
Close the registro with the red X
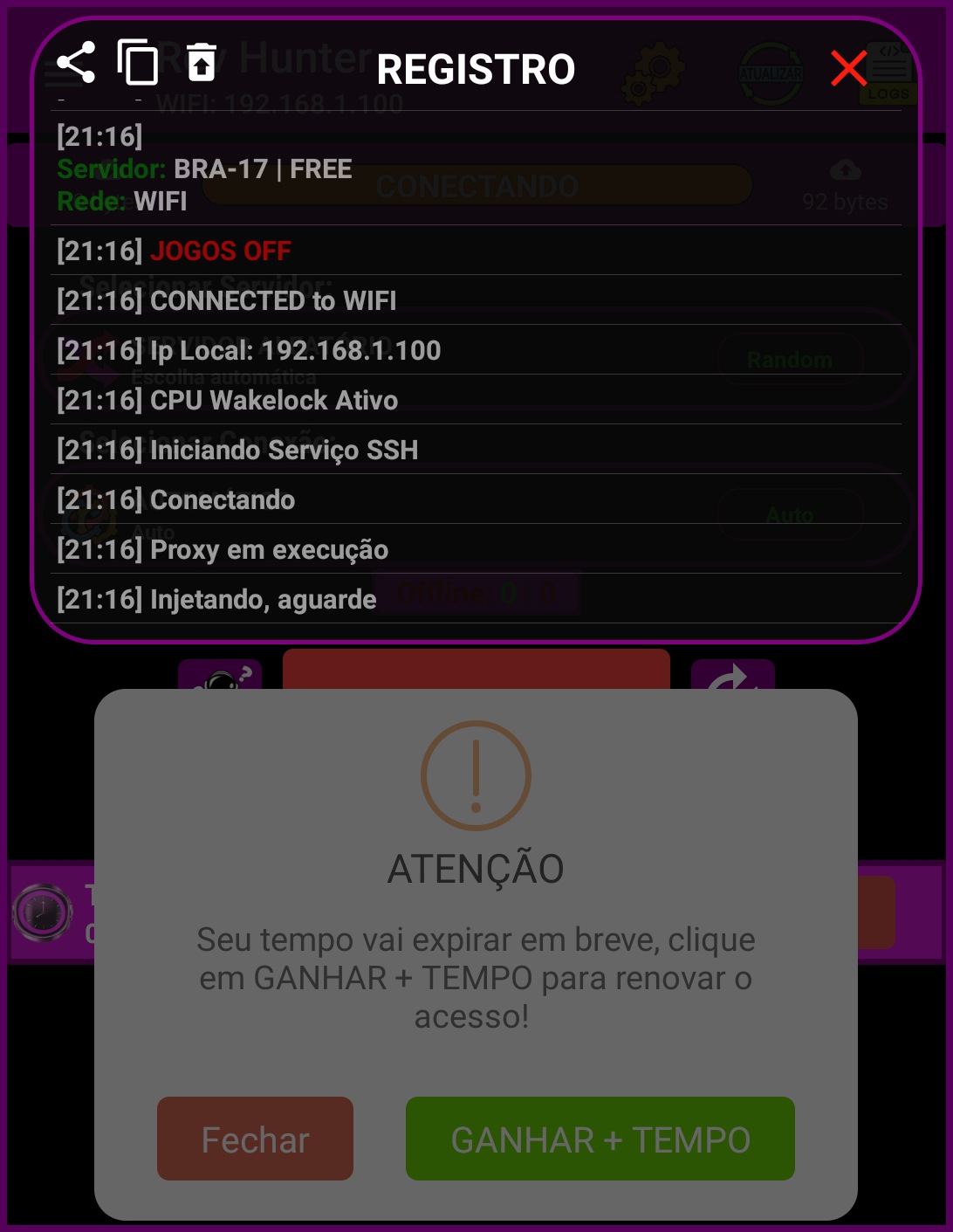click(847, 69)
